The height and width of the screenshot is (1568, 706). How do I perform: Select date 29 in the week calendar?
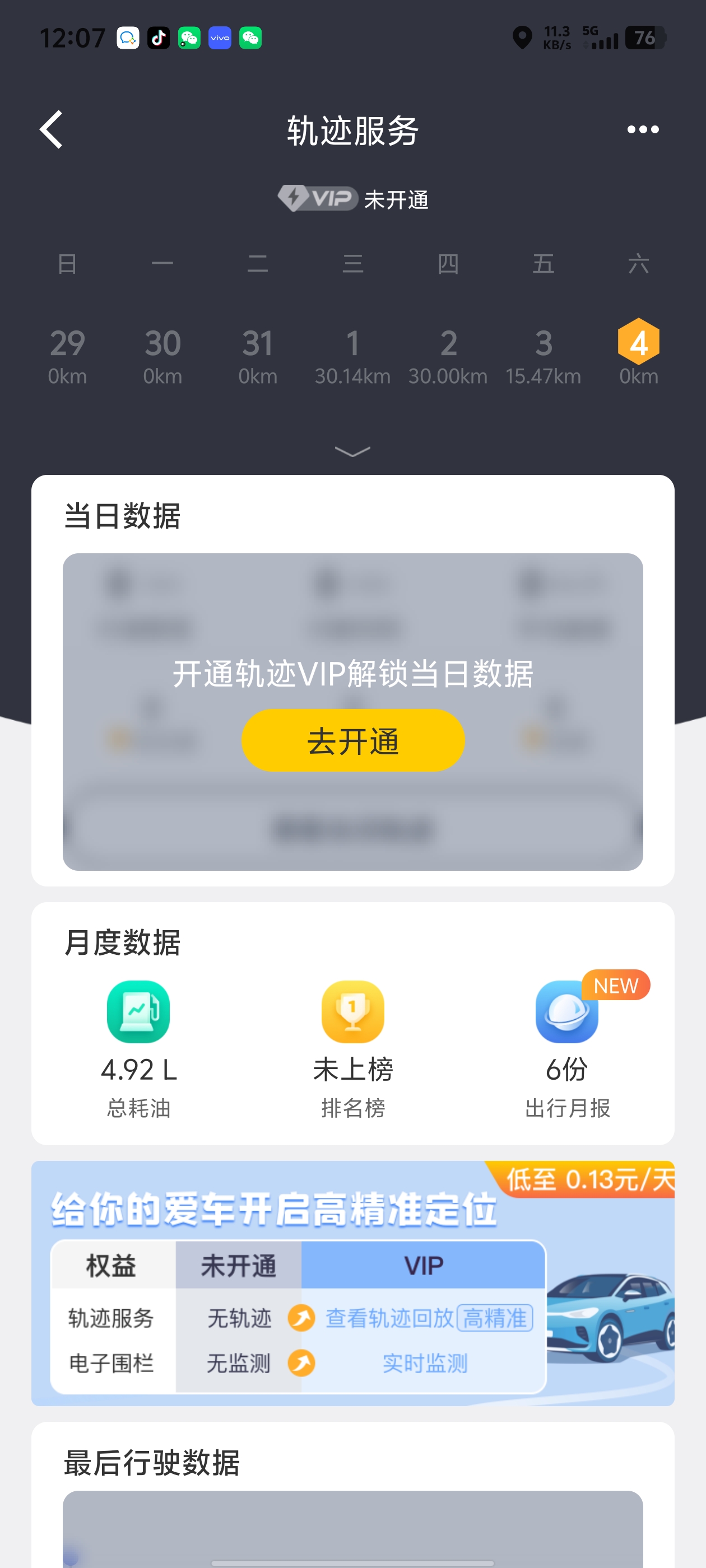(67, 356)
